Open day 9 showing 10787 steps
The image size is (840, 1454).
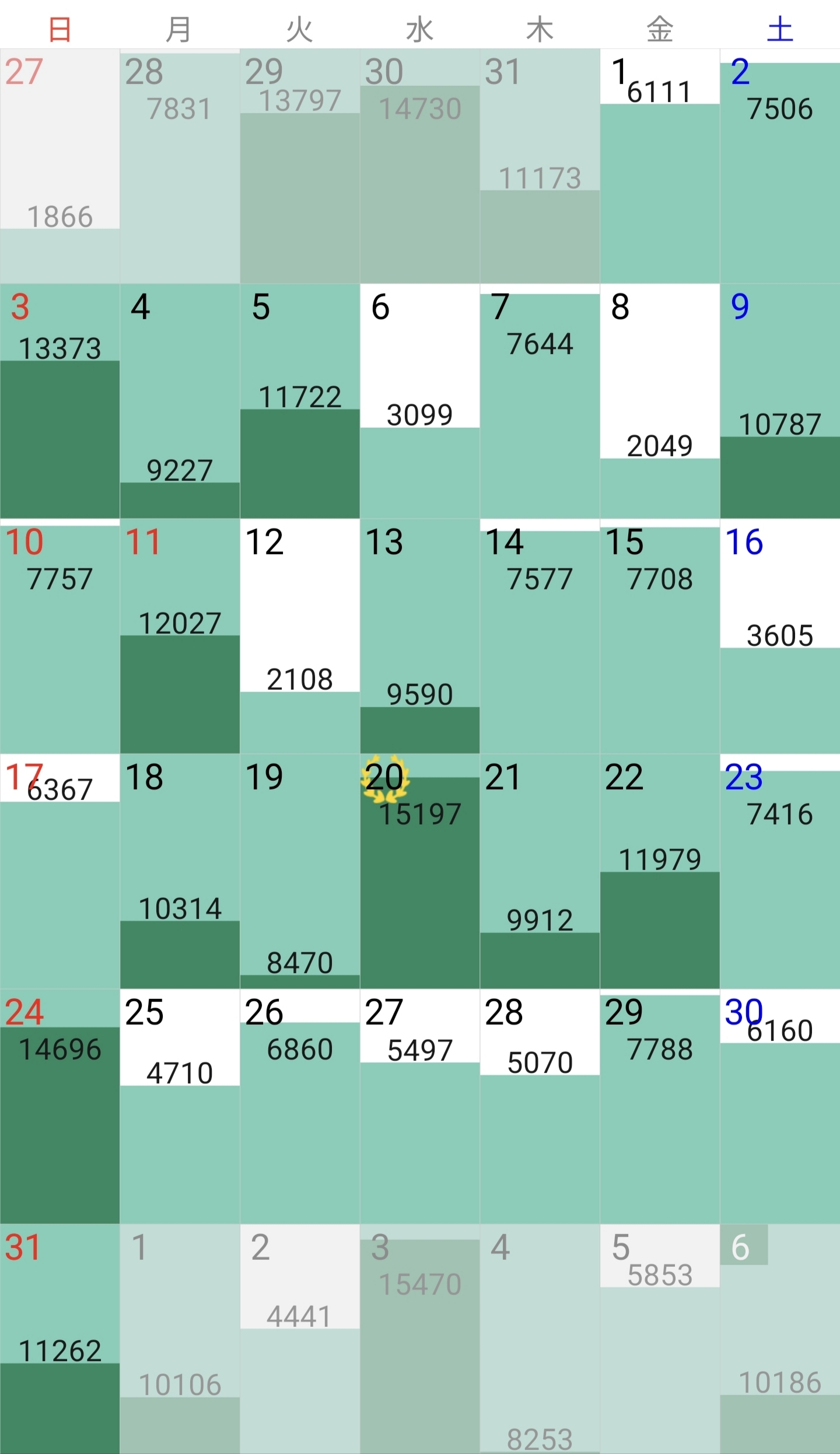[780, 401]
